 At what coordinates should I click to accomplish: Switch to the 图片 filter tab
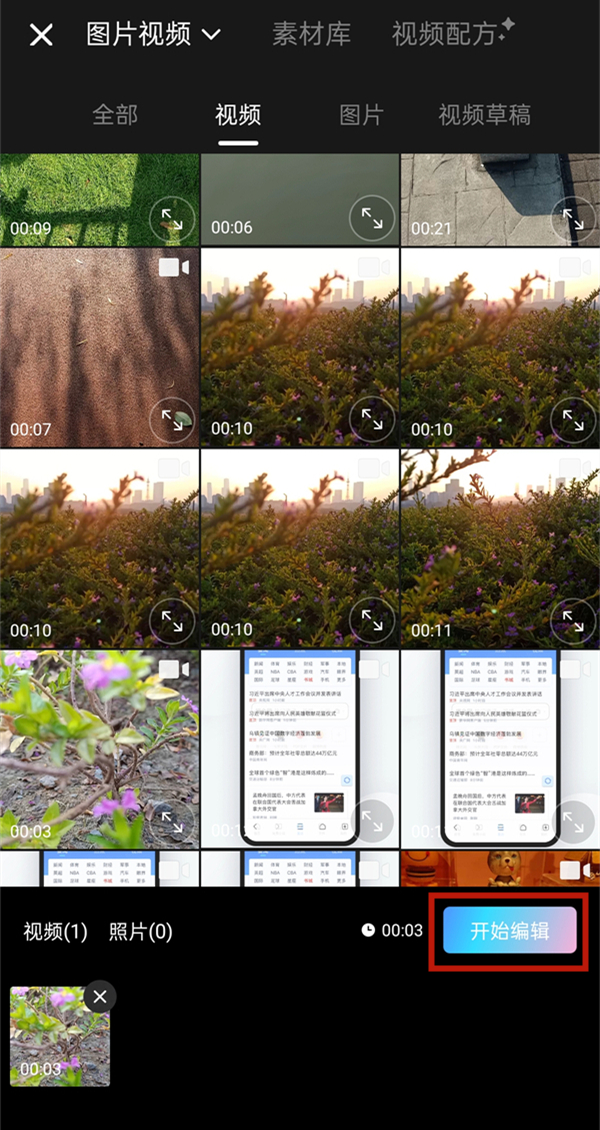point(361,115)
